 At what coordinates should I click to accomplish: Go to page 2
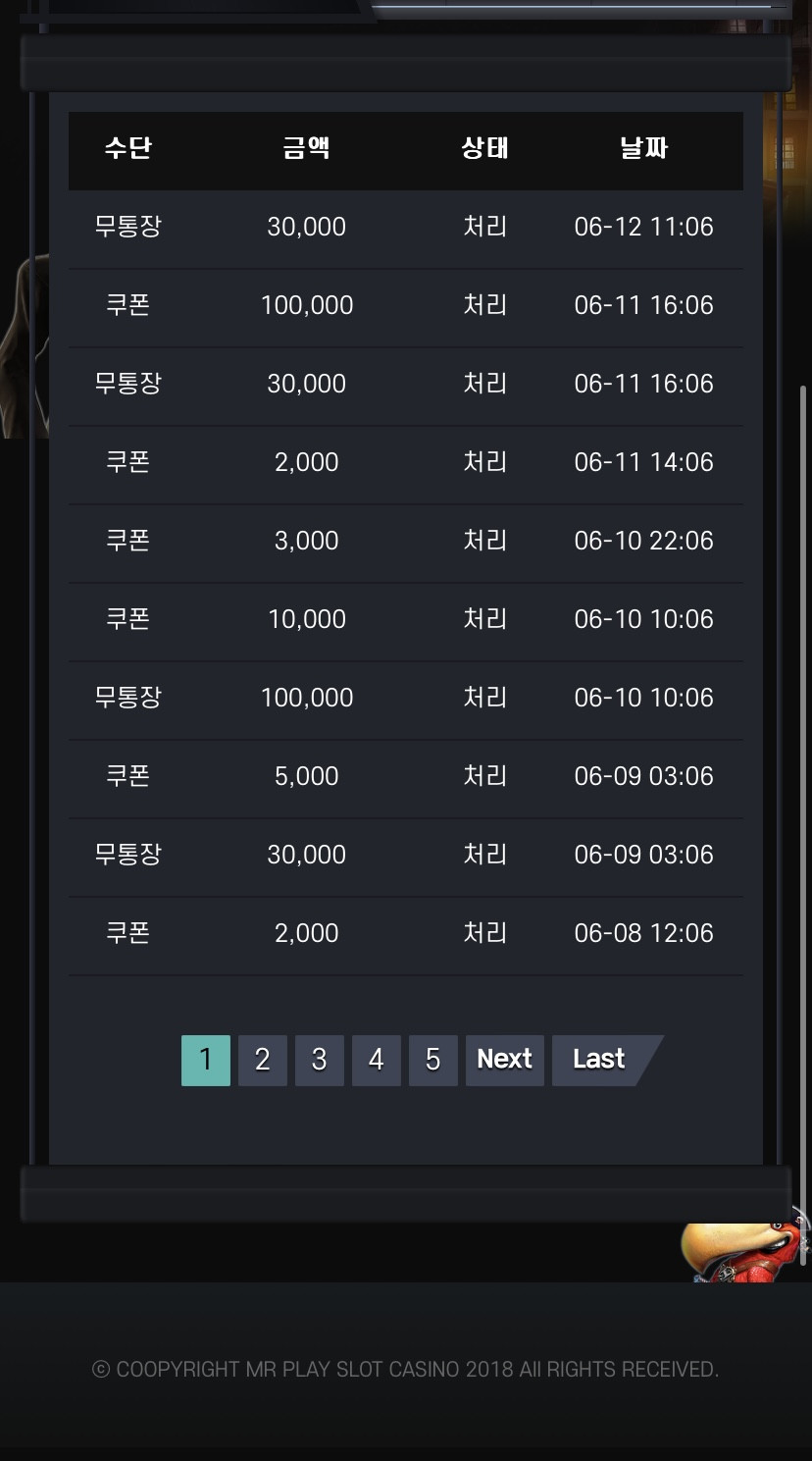(x=263, y=1060)
